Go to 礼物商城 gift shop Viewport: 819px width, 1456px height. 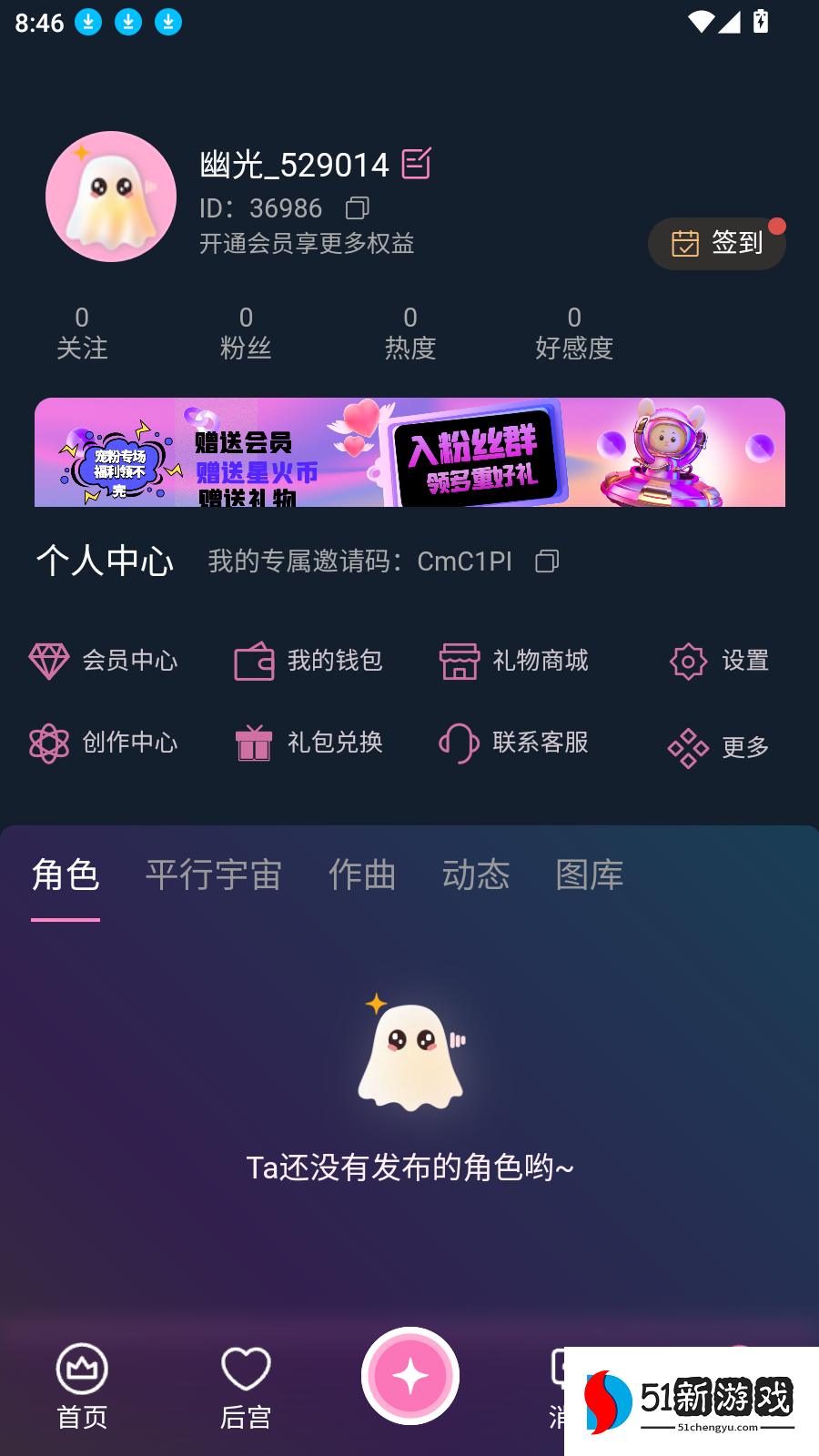(x=514, y=661)
